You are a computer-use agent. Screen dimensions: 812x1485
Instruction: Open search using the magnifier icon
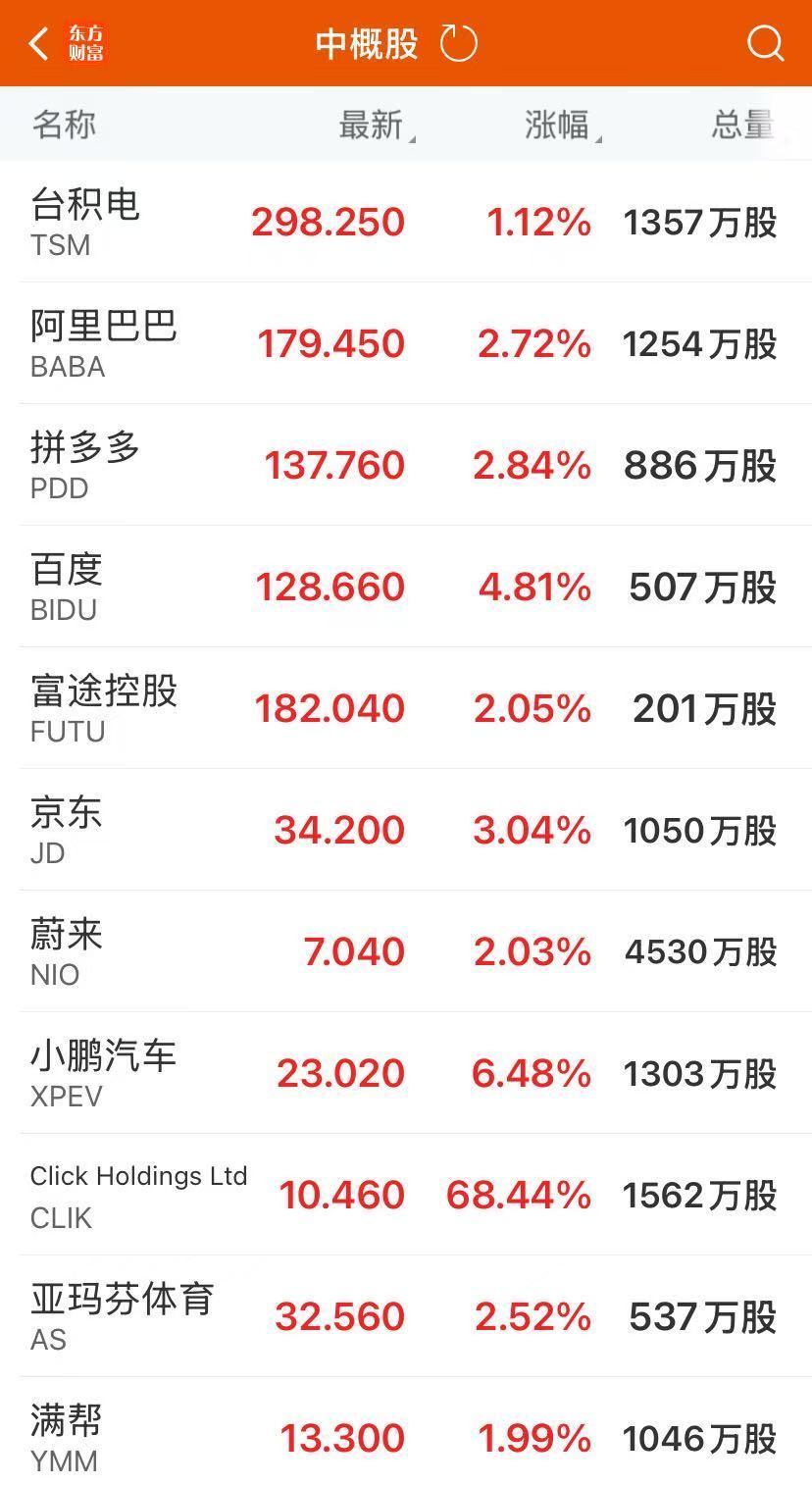click(764, 42)
